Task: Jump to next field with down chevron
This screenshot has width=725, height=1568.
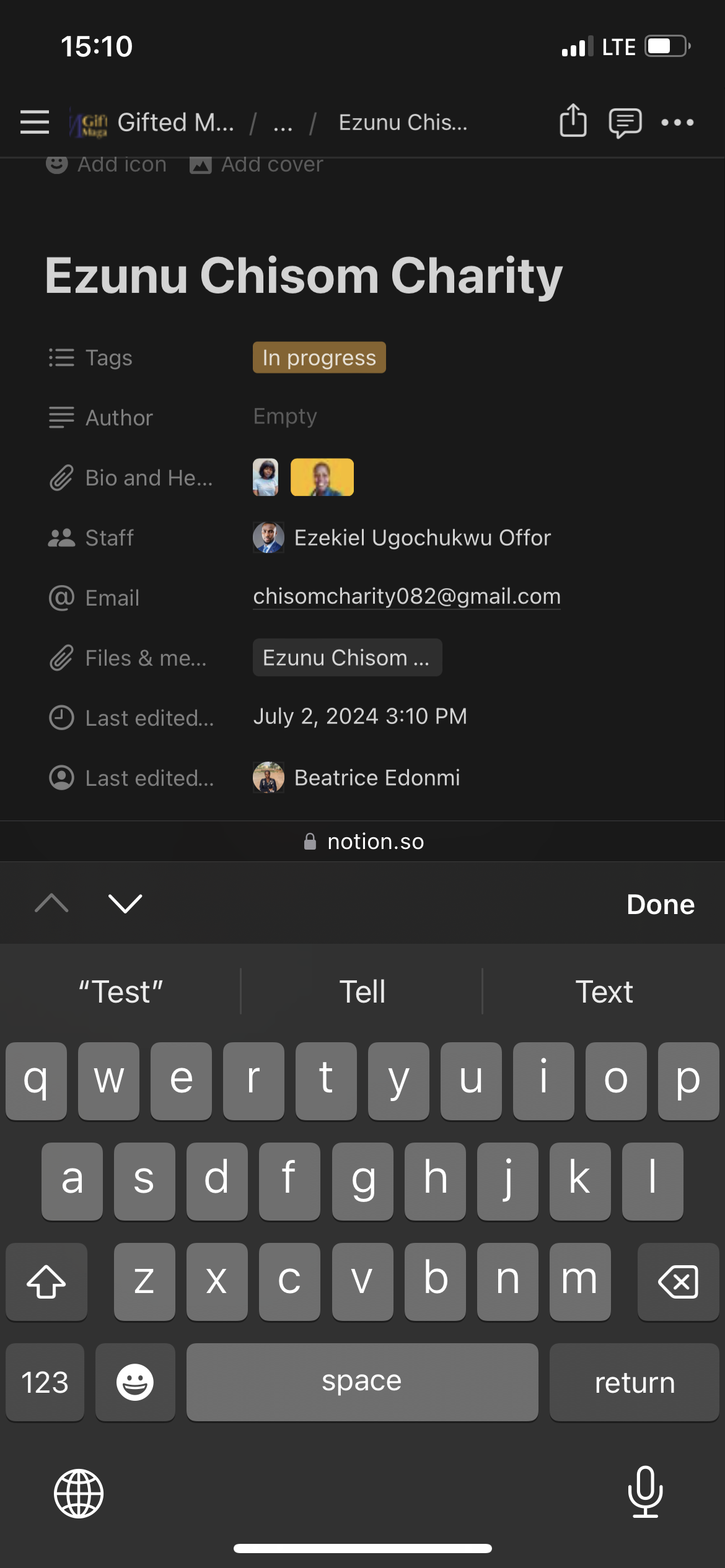Action: (125, 904)
